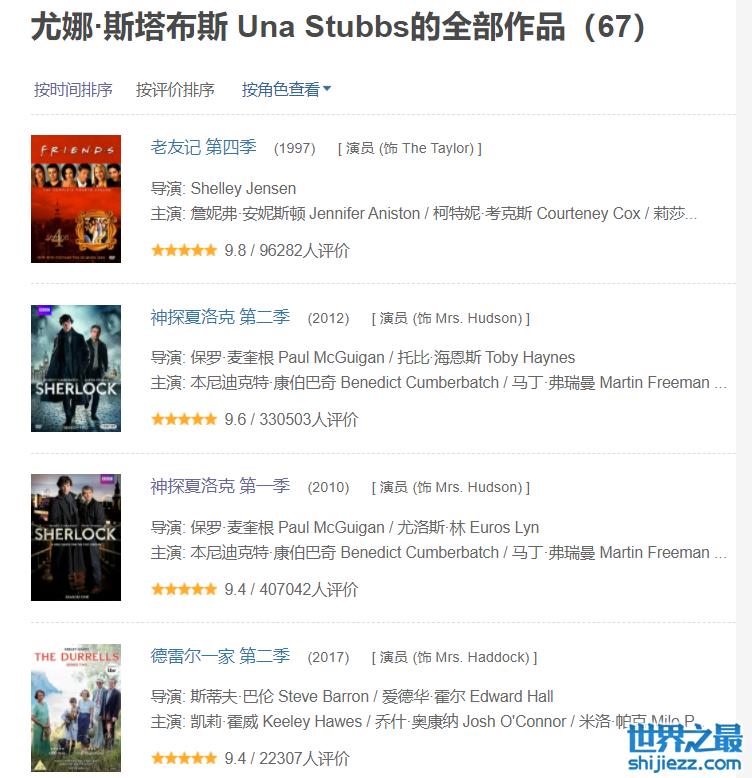Open the 德雷尔一家 第二季 title link
This screenshot has width=752, height=778.
click(220, 656)
